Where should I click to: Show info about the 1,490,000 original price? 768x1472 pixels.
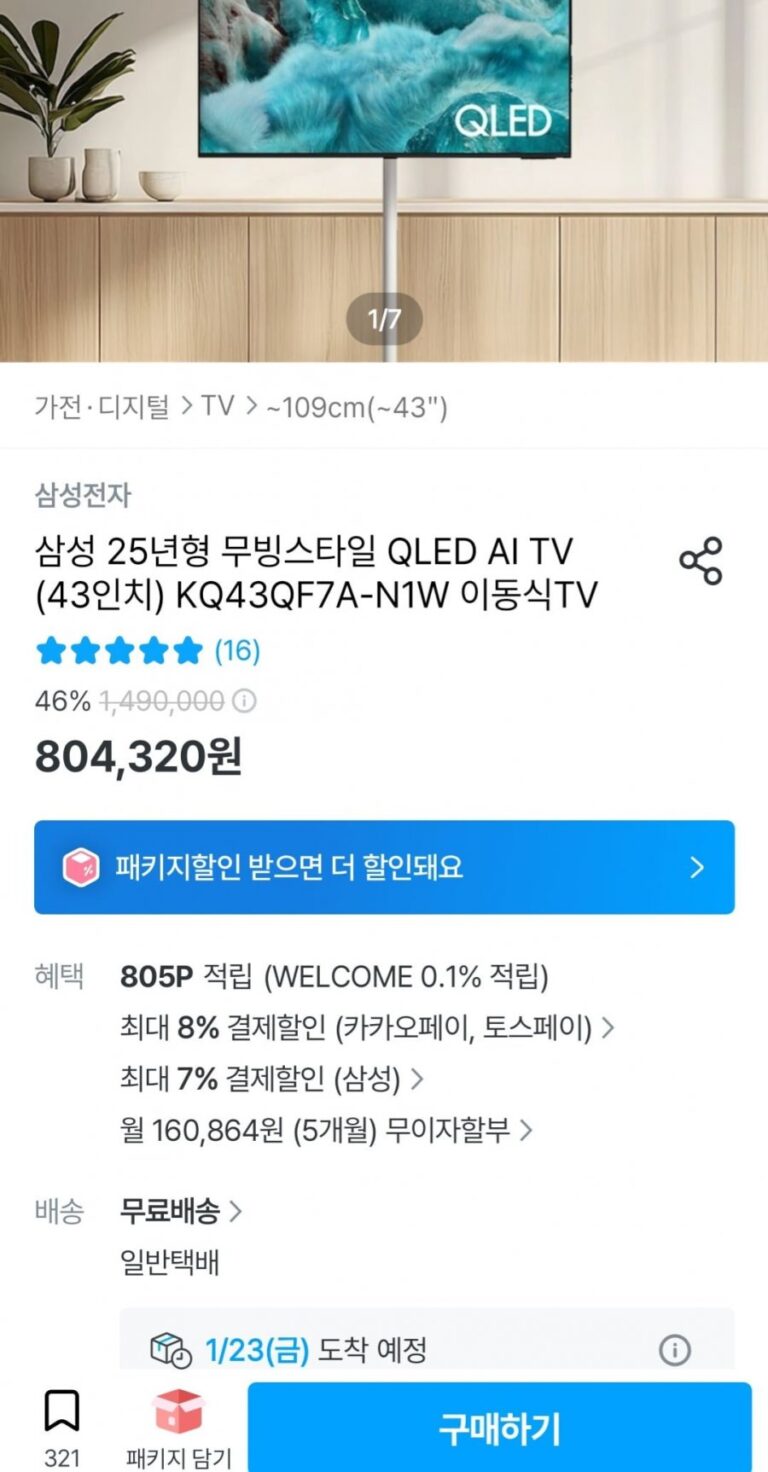244,702
